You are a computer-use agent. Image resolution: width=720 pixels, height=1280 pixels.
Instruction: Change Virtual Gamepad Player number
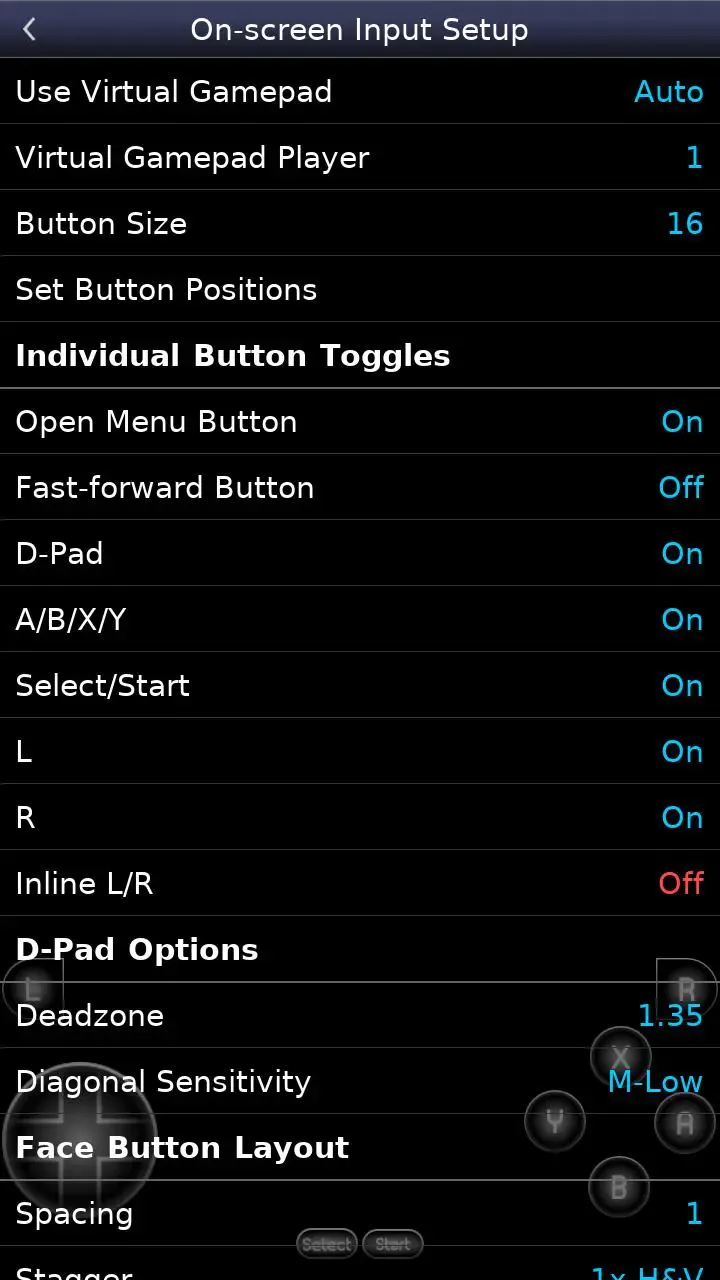tap(360, 157)
